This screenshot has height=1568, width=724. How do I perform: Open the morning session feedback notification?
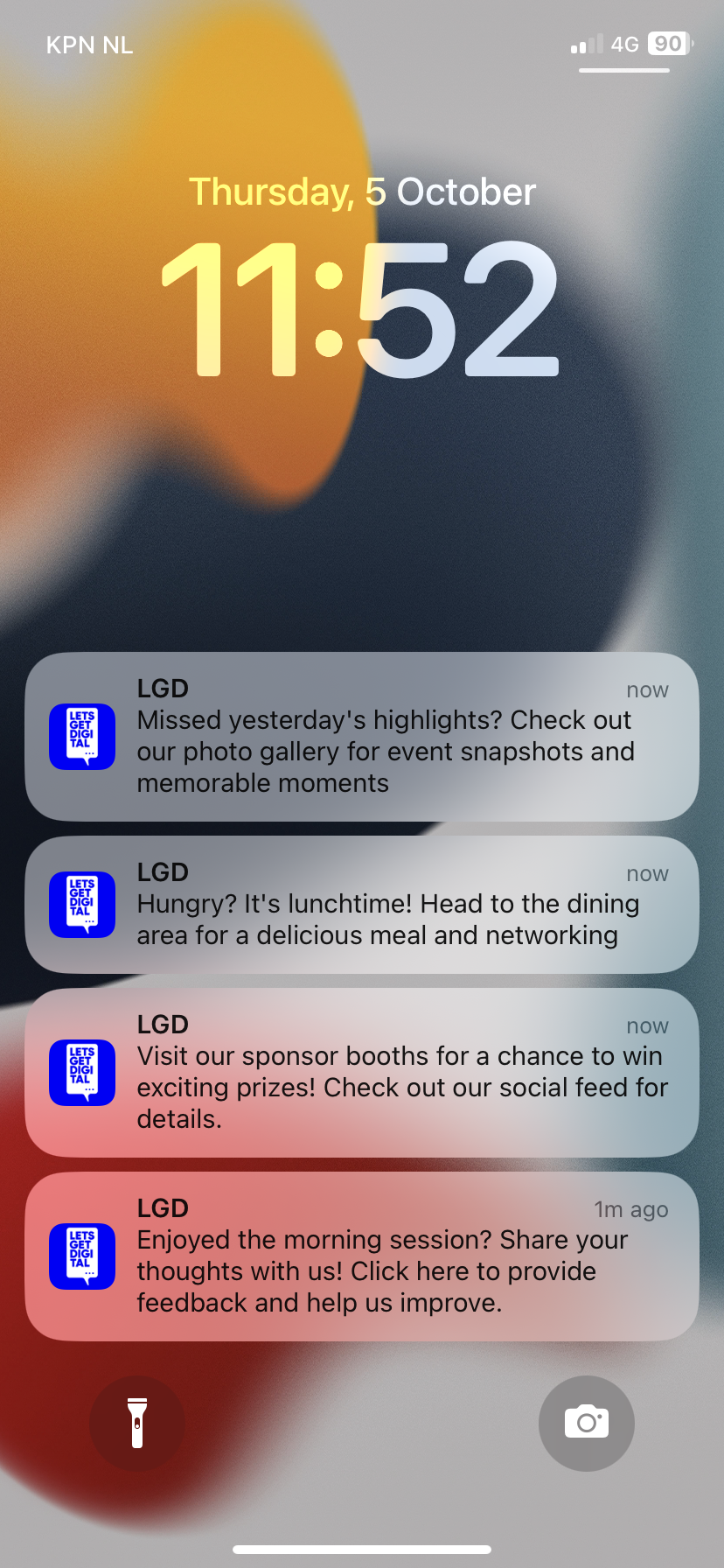point(362,1256)
